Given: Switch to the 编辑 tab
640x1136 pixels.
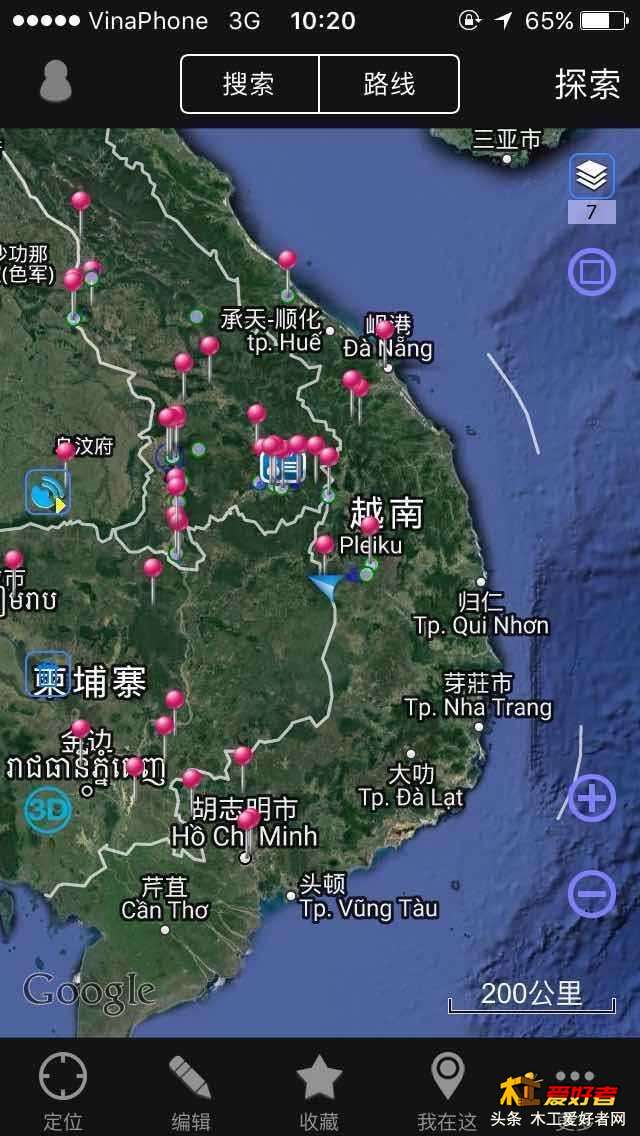Looking at the screenshot, I should (190, 1092).
